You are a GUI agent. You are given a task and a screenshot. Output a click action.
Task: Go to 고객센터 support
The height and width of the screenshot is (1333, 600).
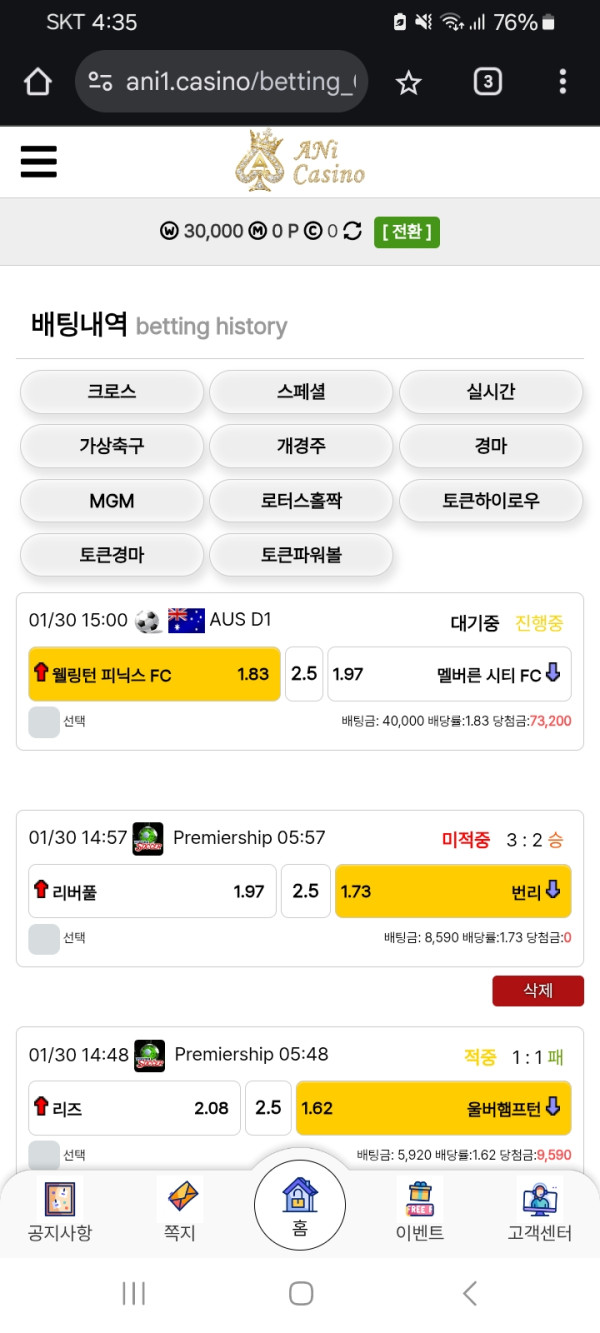tap(539, 1211)
